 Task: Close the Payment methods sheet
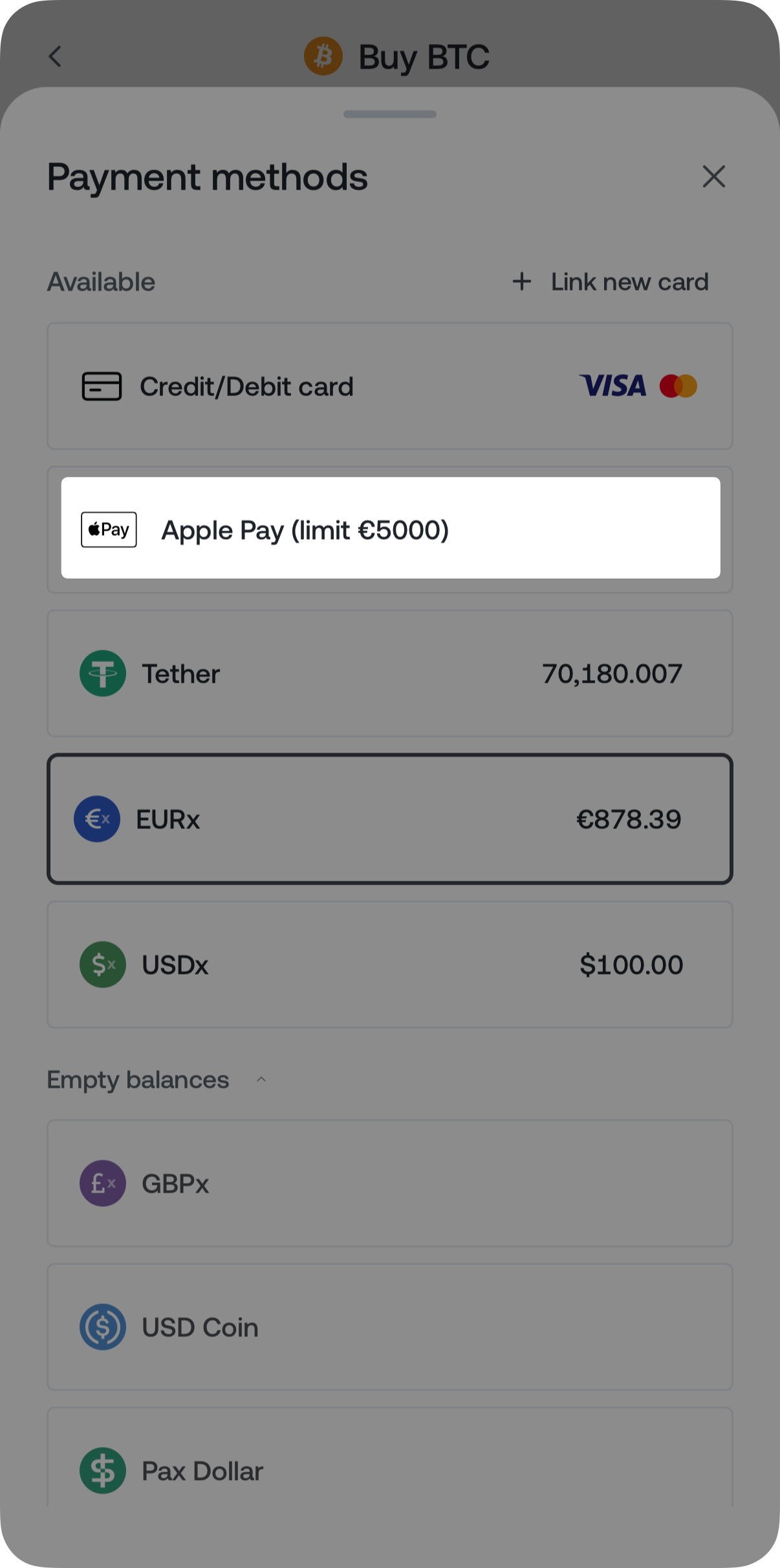714,177
